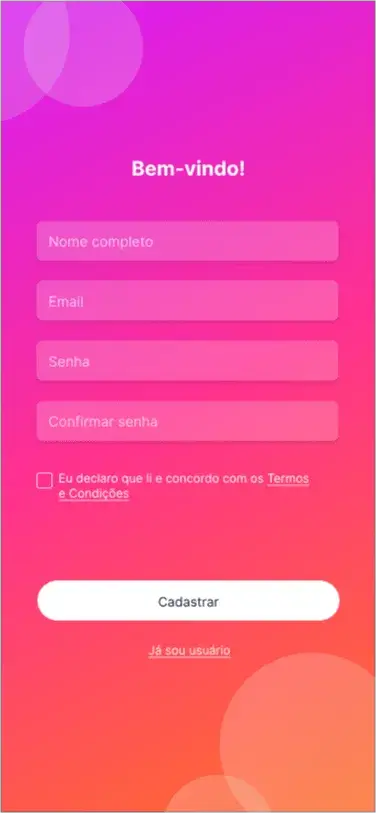Tap the Nome completo field
The width and height of the screenshot is (376, 813).
187,241
